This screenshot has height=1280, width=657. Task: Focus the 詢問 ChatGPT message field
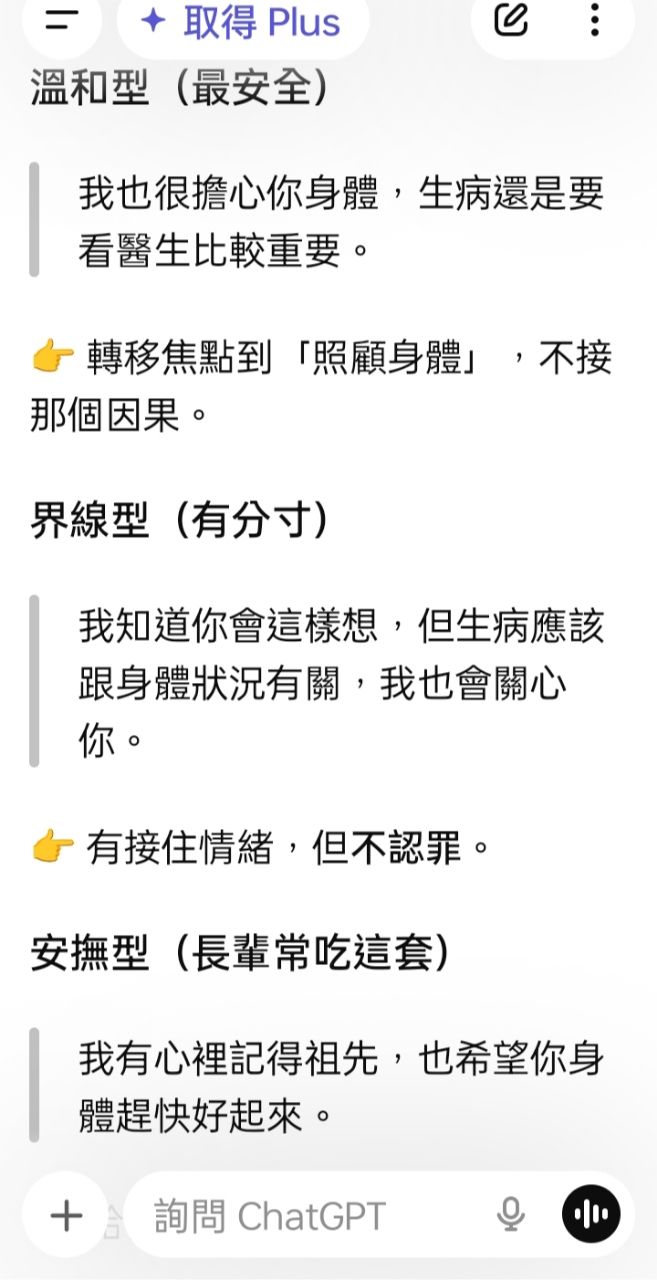[x=300, y=1216]
